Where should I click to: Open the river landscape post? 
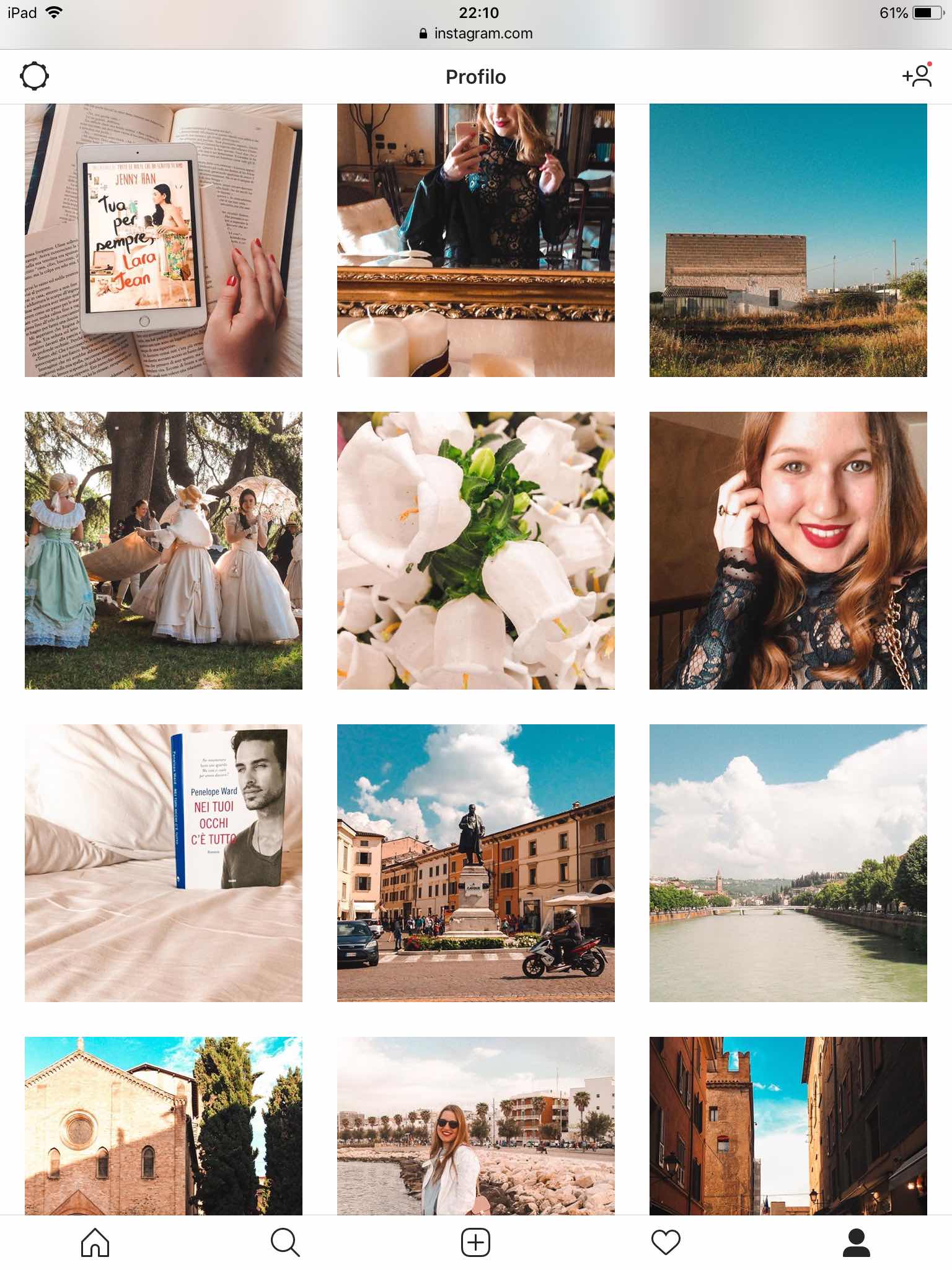788,863
